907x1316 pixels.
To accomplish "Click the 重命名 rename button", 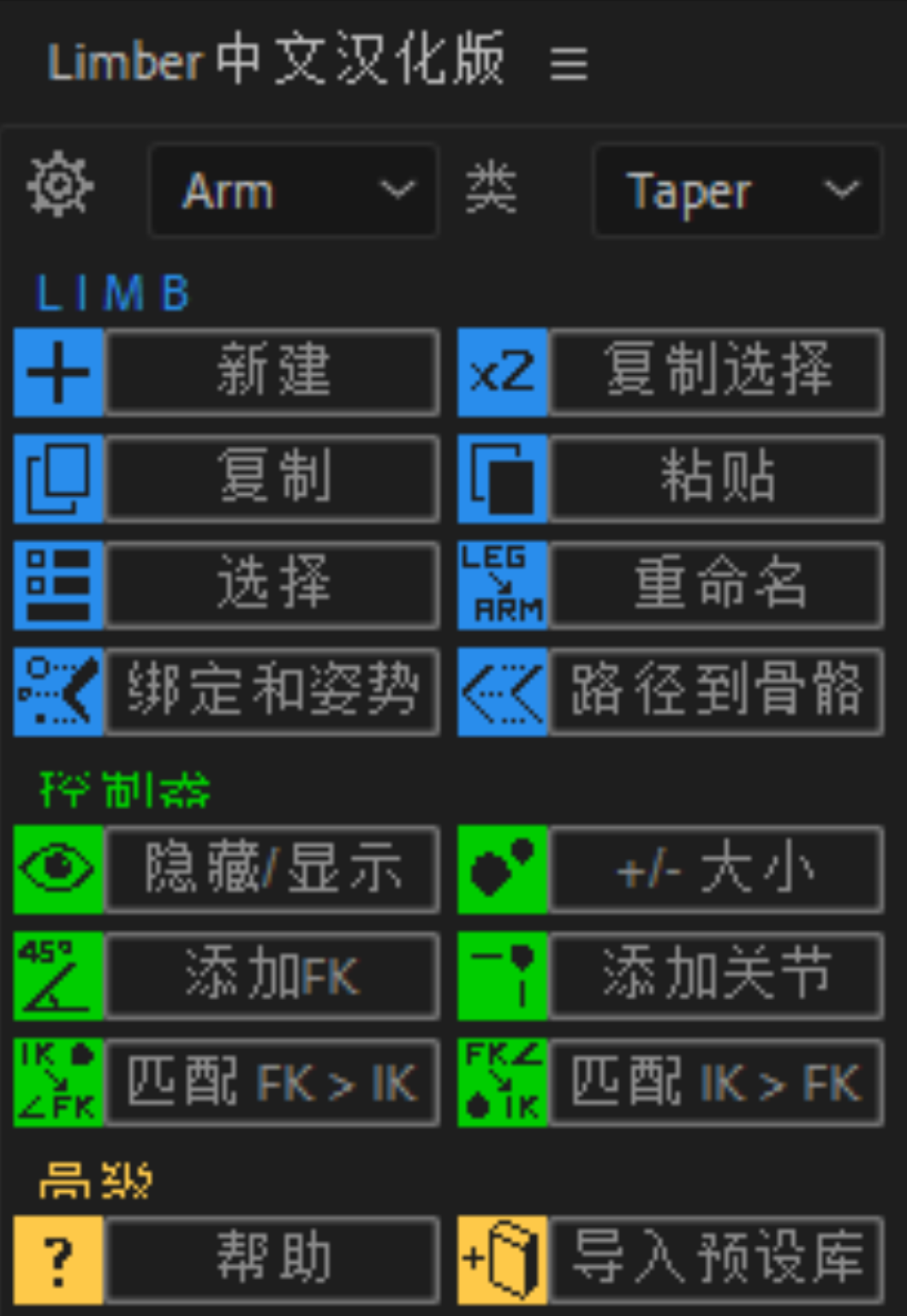I will pos(716,585).
